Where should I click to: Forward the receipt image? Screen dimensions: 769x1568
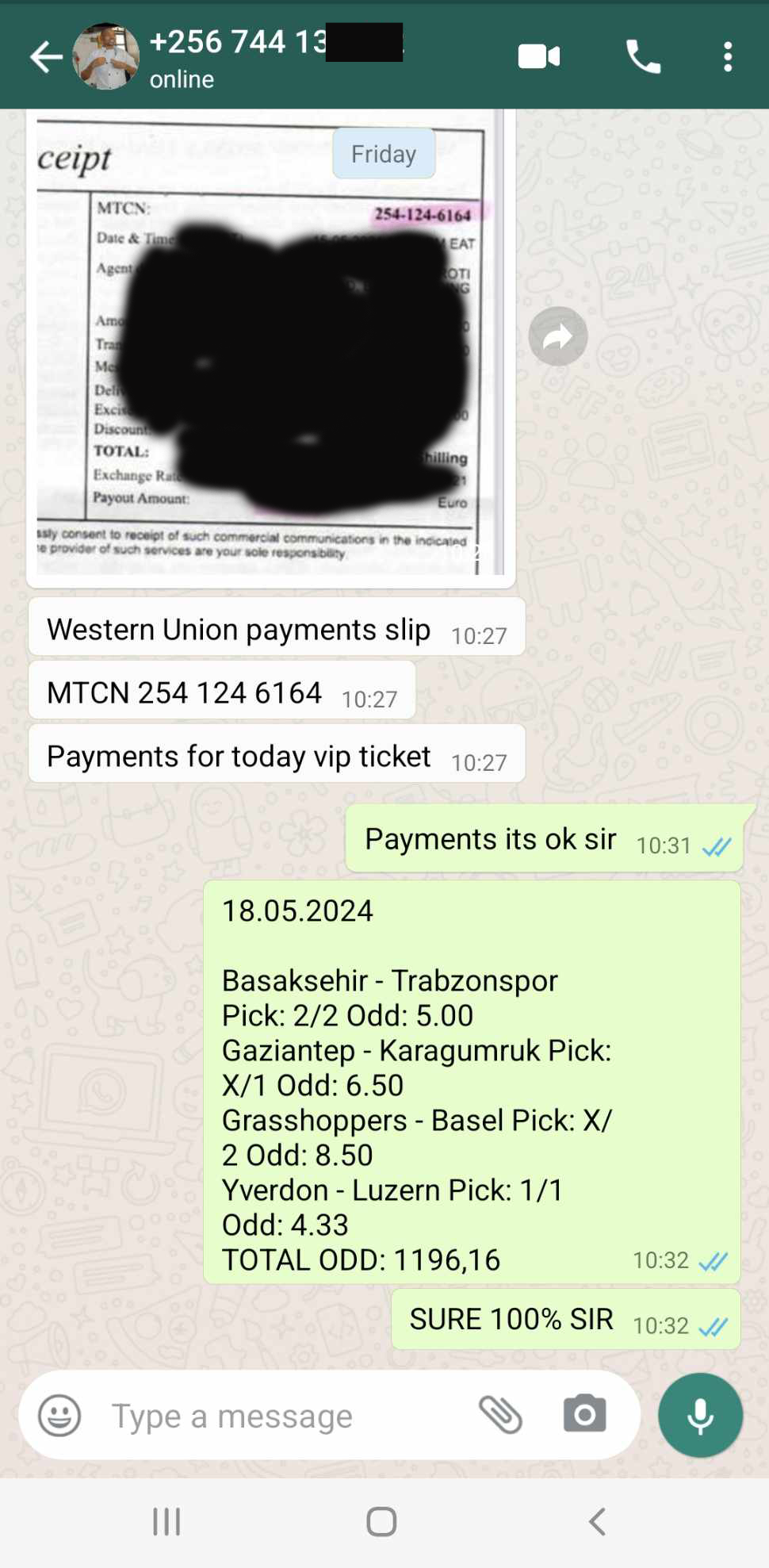pos(558,336)
